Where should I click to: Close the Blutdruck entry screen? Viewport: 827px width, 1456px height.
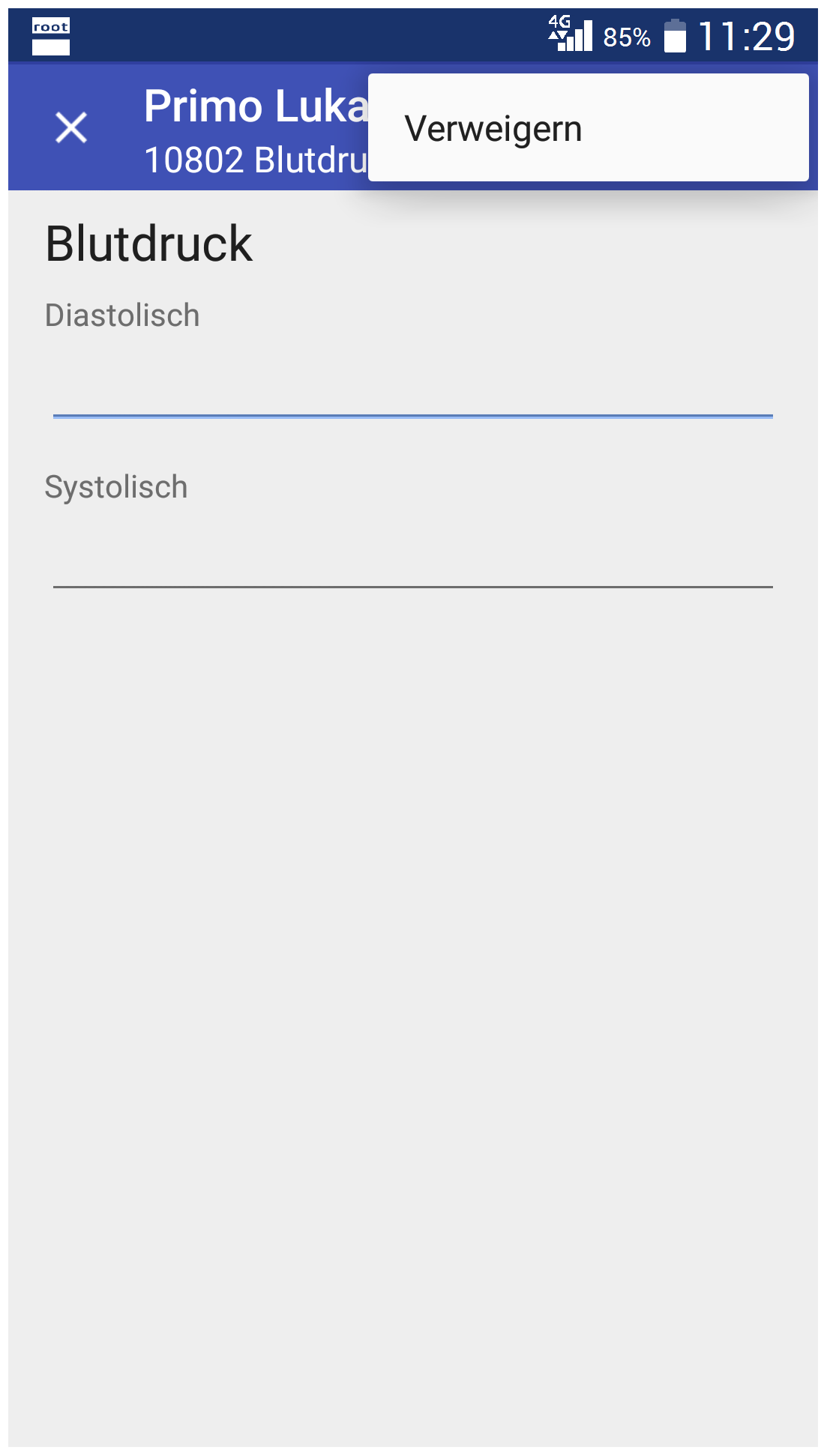71,127
